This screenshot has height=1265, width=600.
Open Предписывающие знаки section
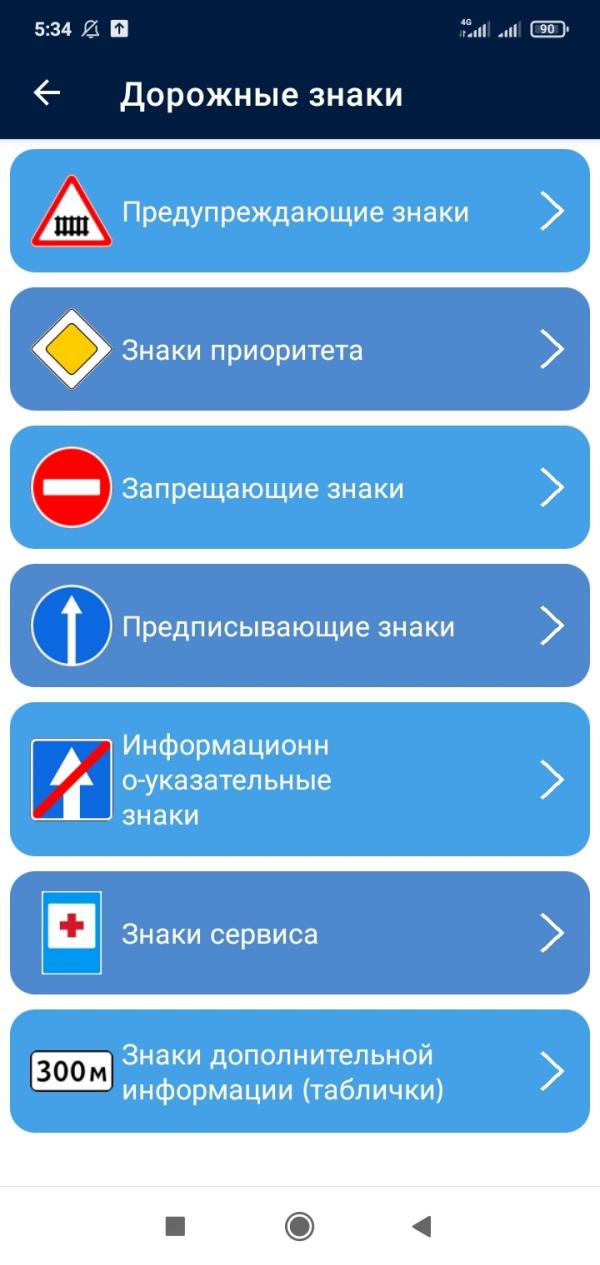300,626
